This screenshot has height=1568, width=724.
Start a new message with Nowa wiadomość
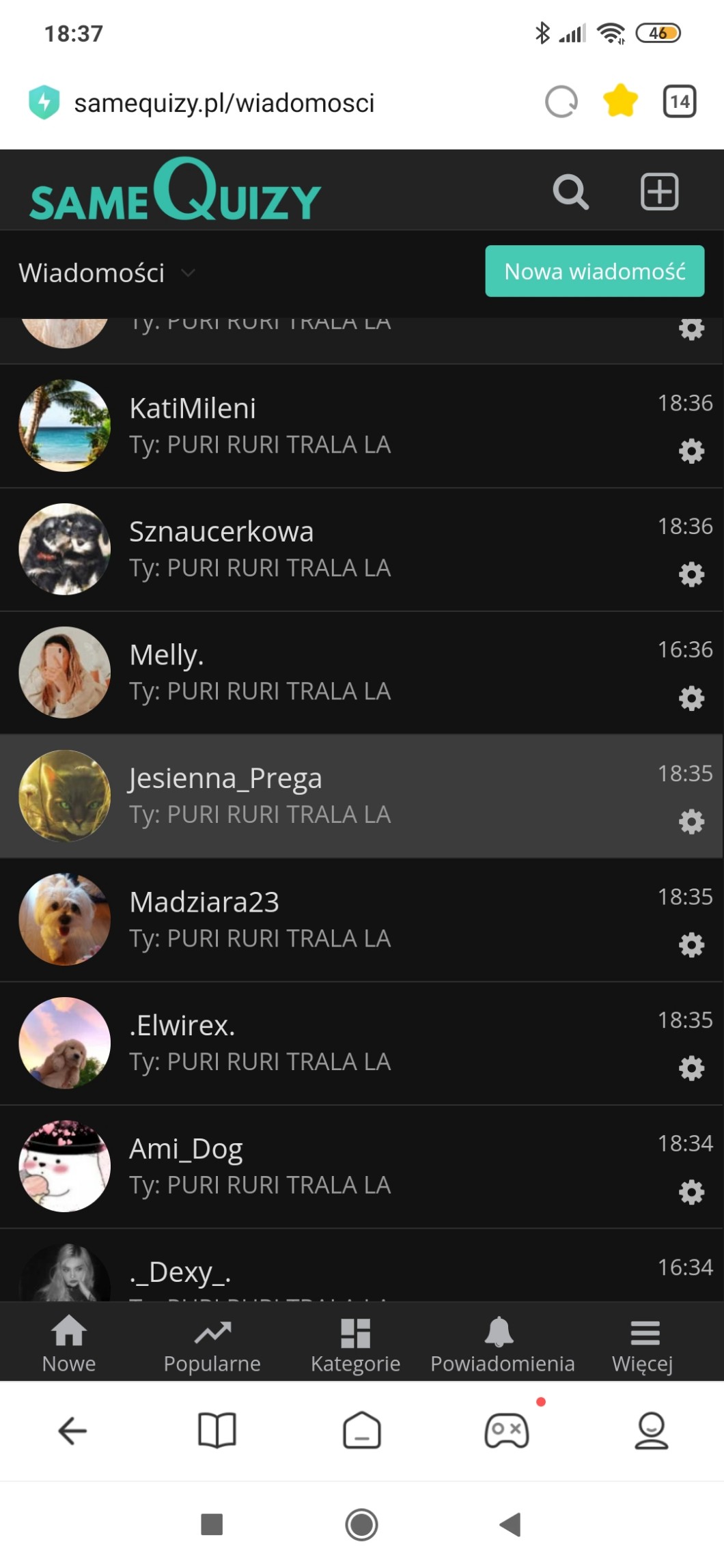coord(594,271)
